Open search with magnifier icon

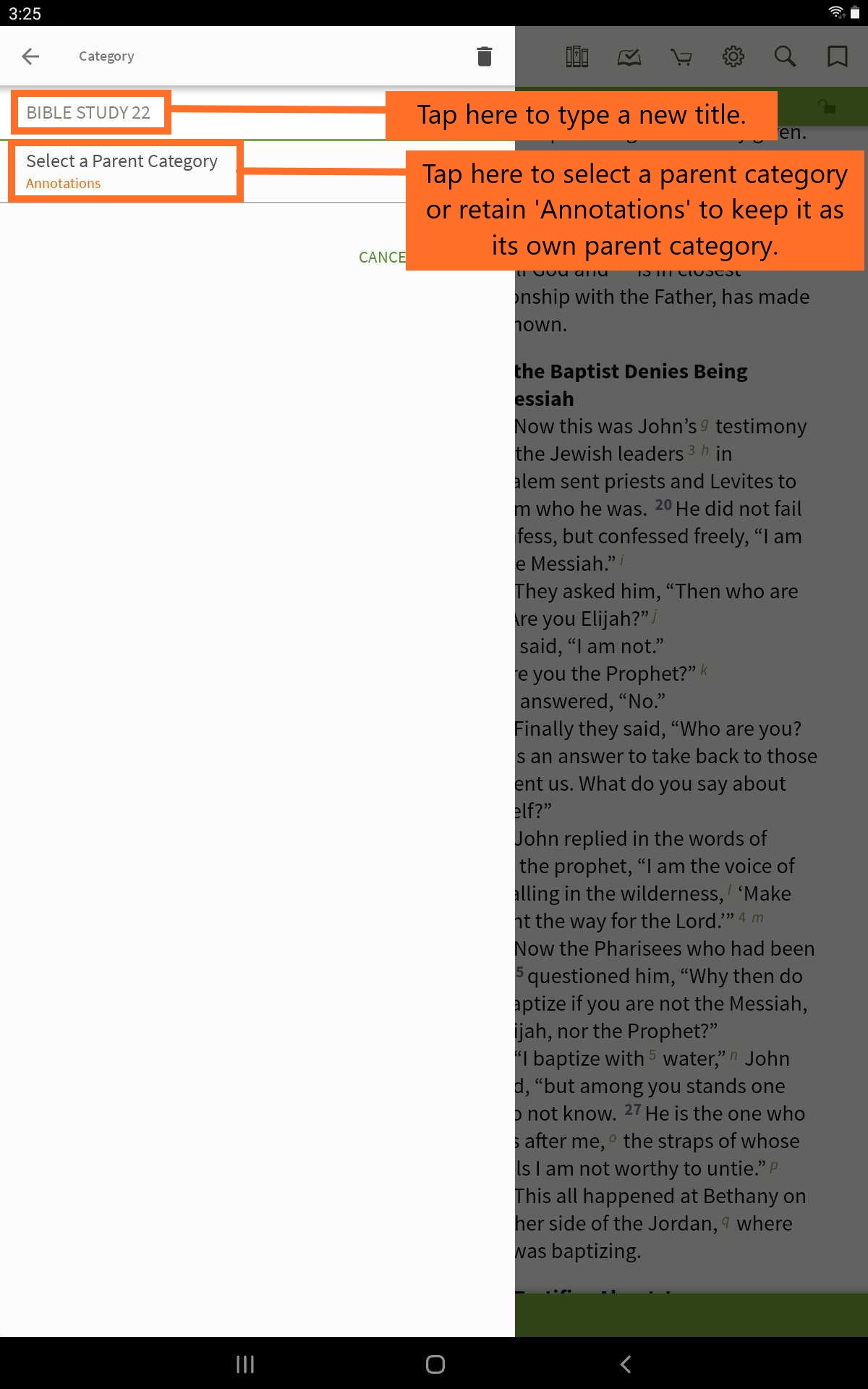coord(785,56)
